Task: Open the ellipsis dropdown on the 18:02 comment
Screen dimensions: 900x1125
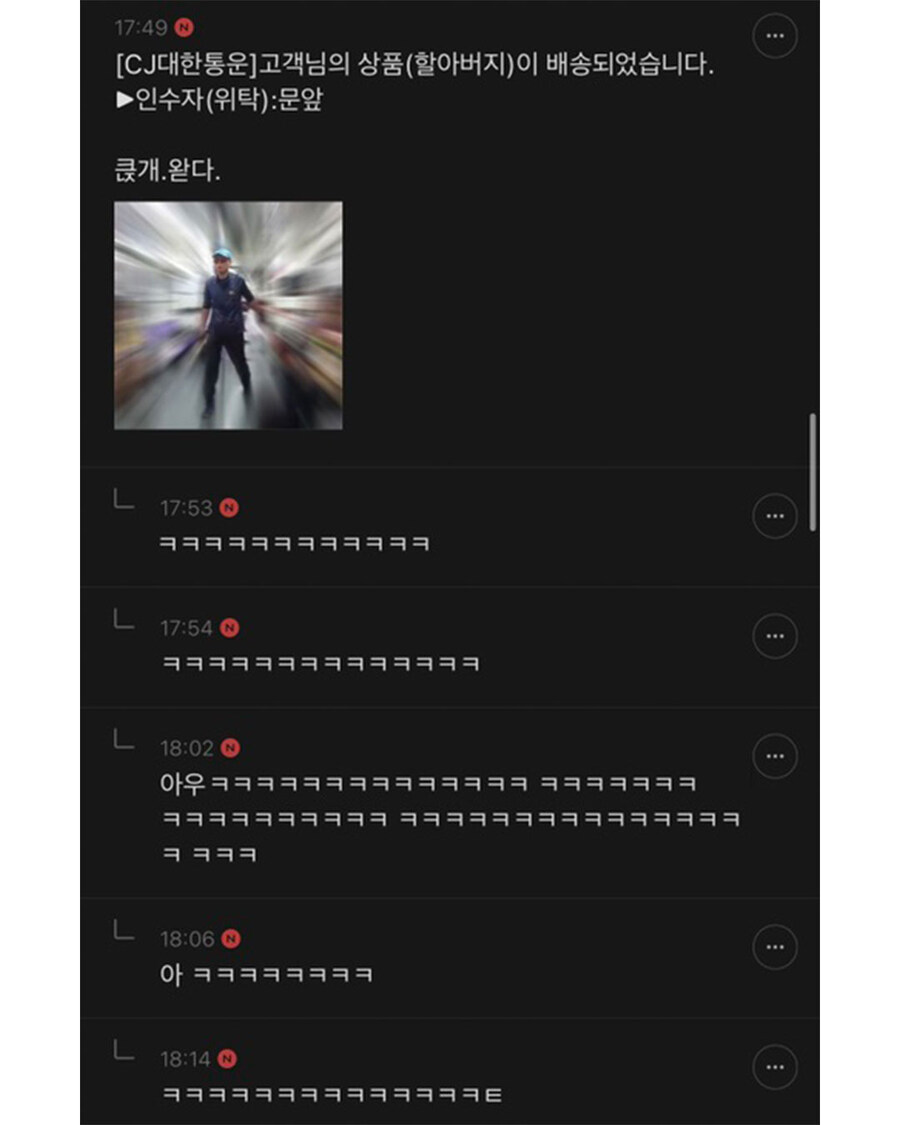Action: coord(775,755)
